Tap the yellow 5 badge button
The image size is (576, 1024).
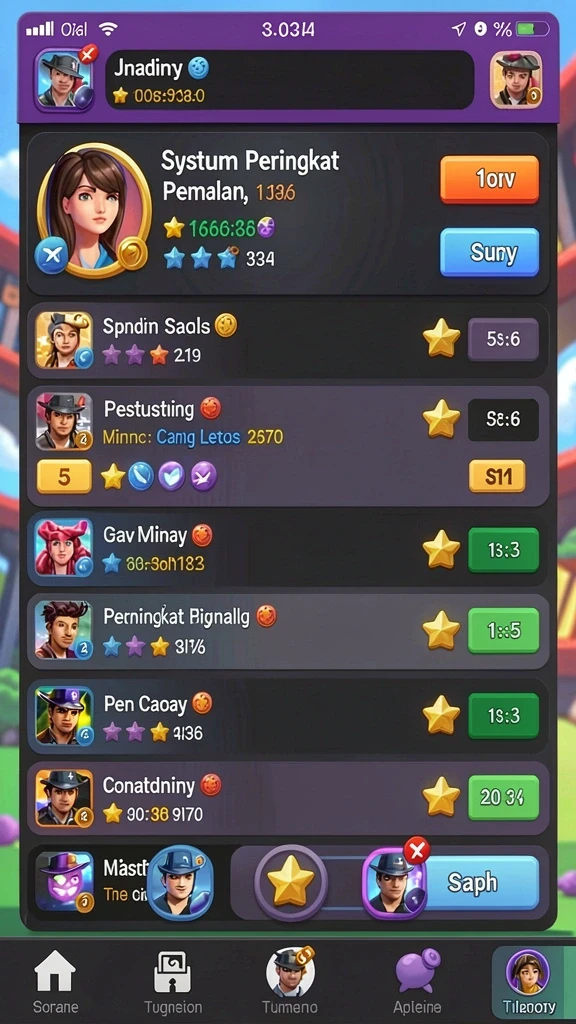pyautogui.click(x=64, y=477)
